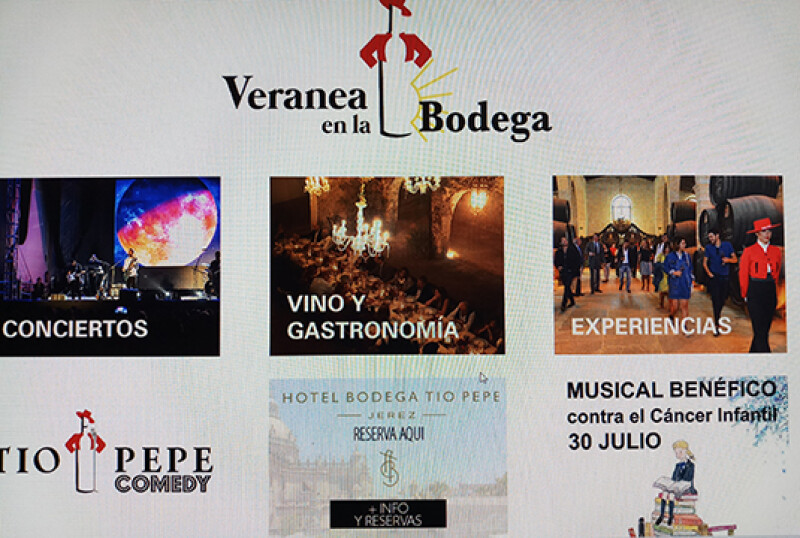
Task: Open the Experiencias tile
Action: pyautogui.click(x=669, y=266)
